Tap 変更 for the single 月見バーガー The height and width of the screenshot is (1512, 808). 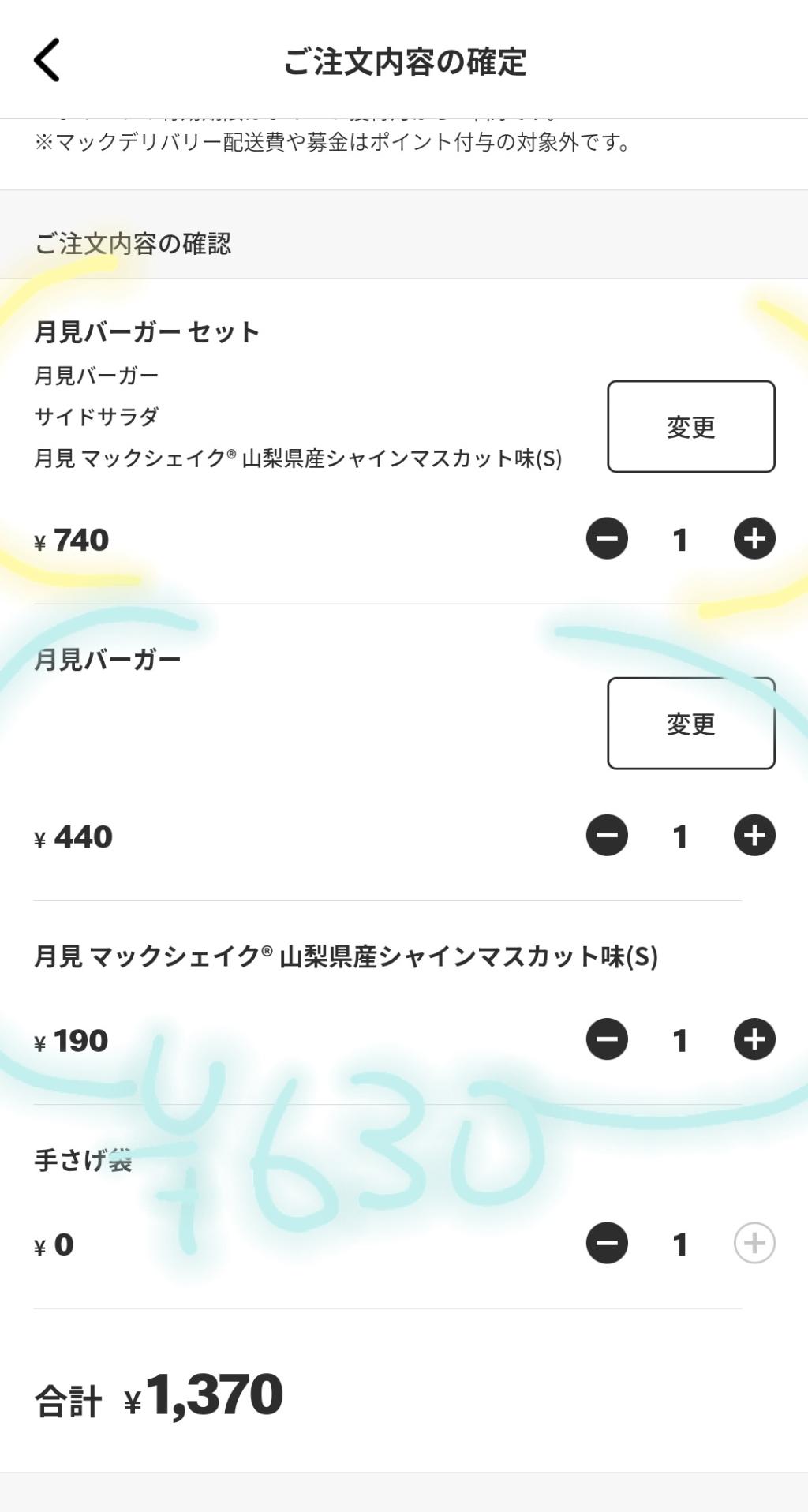point(690,724)
